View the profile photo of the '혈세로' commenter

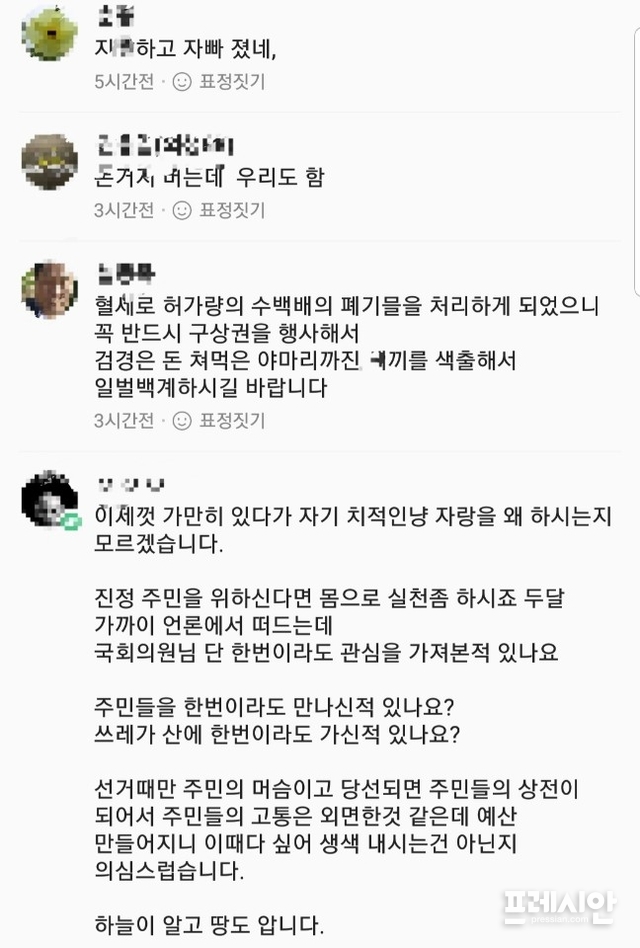coord(49,289)
